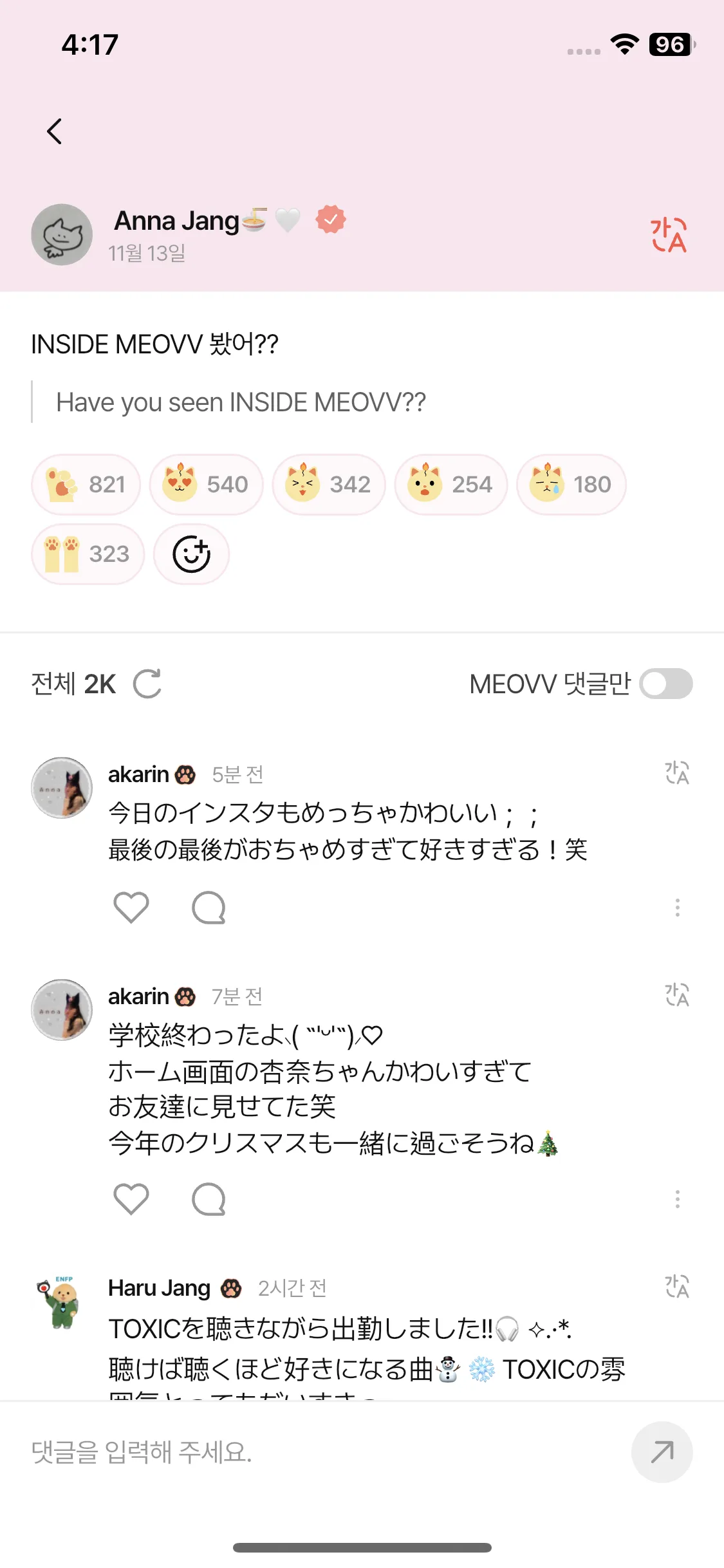Like akarin's comment from 7분 전
724x1568 pixels.
[131, 1199]
